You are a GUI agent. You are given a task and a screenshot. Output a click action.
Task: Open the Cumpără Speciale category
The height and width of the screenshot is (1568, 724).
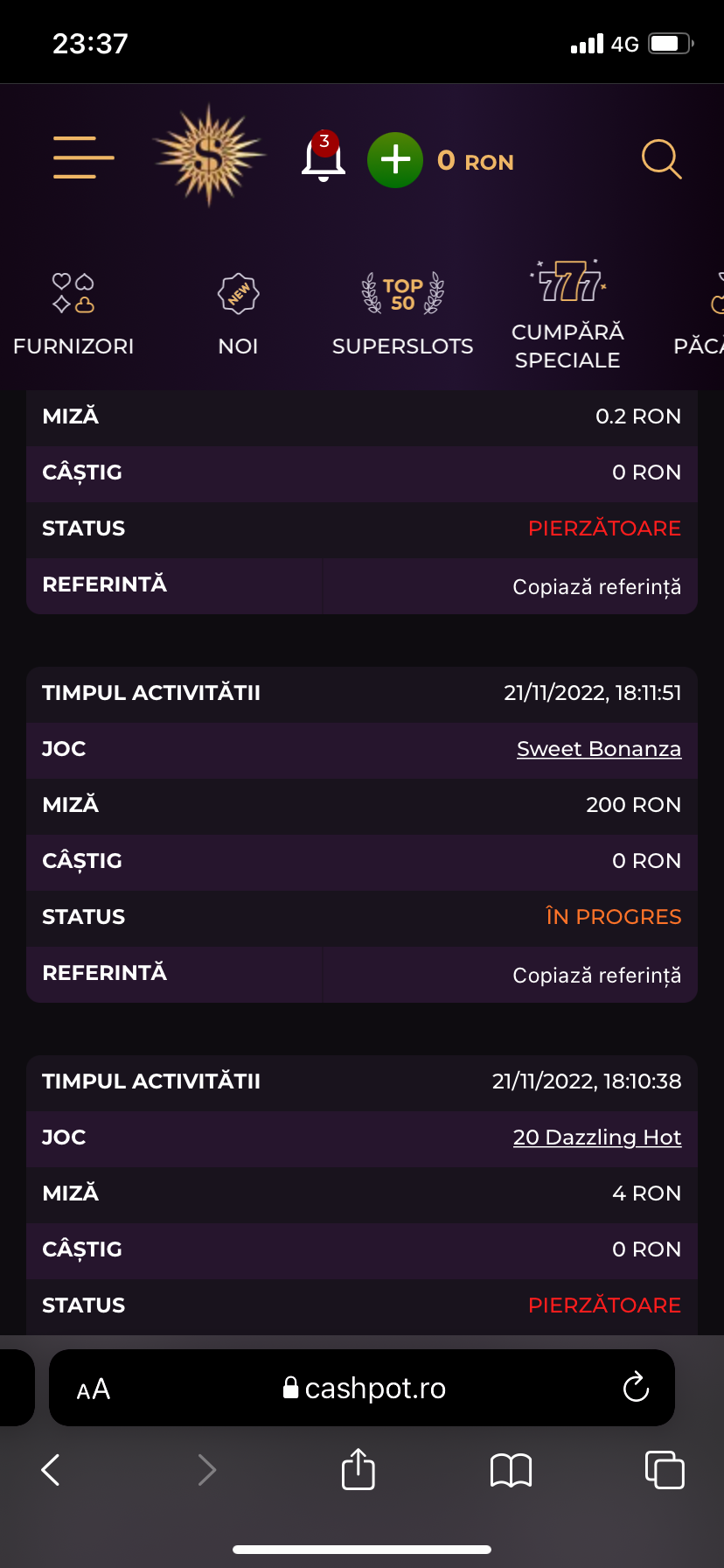pyautogui.click(x=567, y=313)
